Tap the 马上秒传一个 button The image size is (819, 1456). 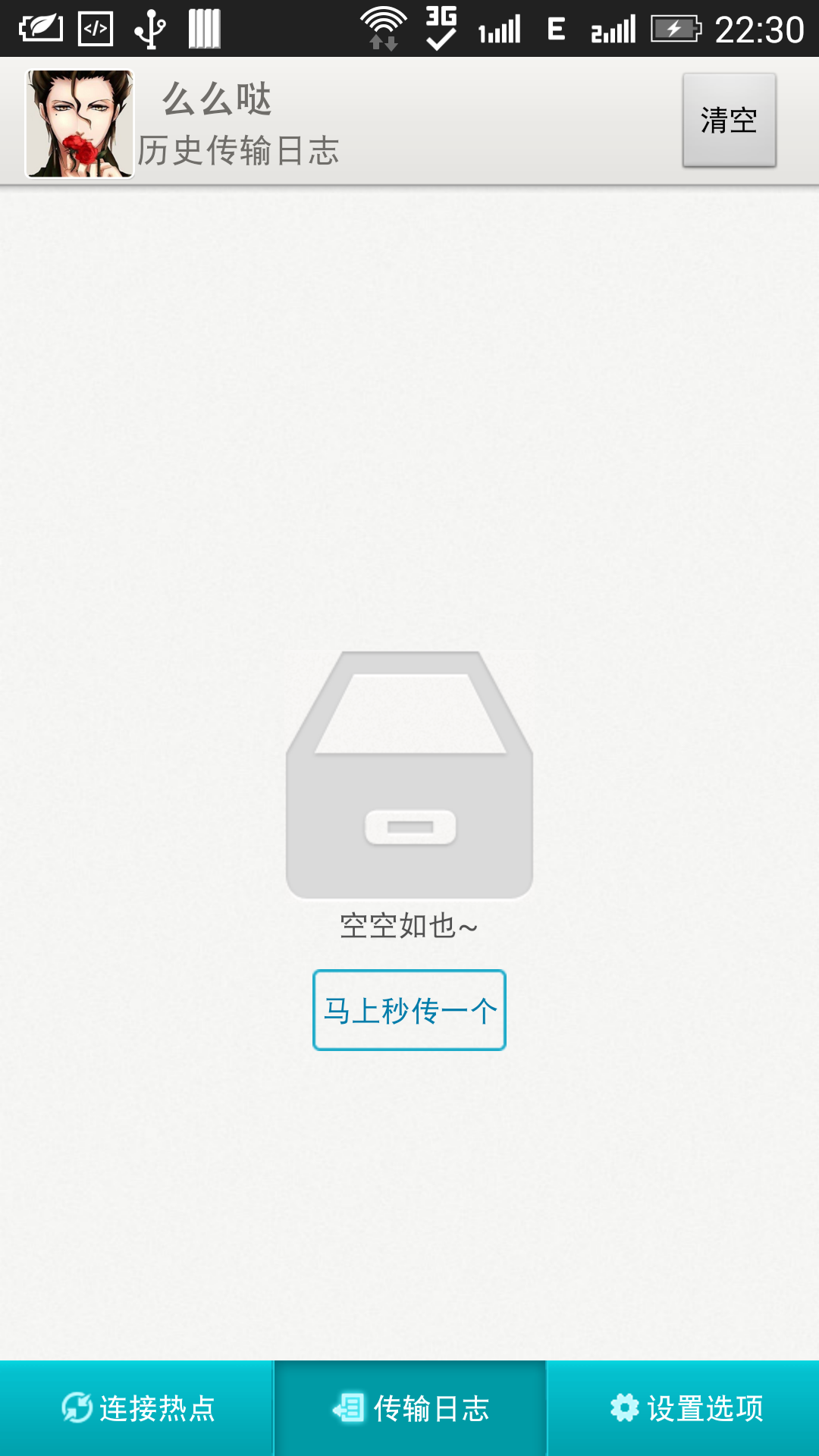[x=409, y=1010]
